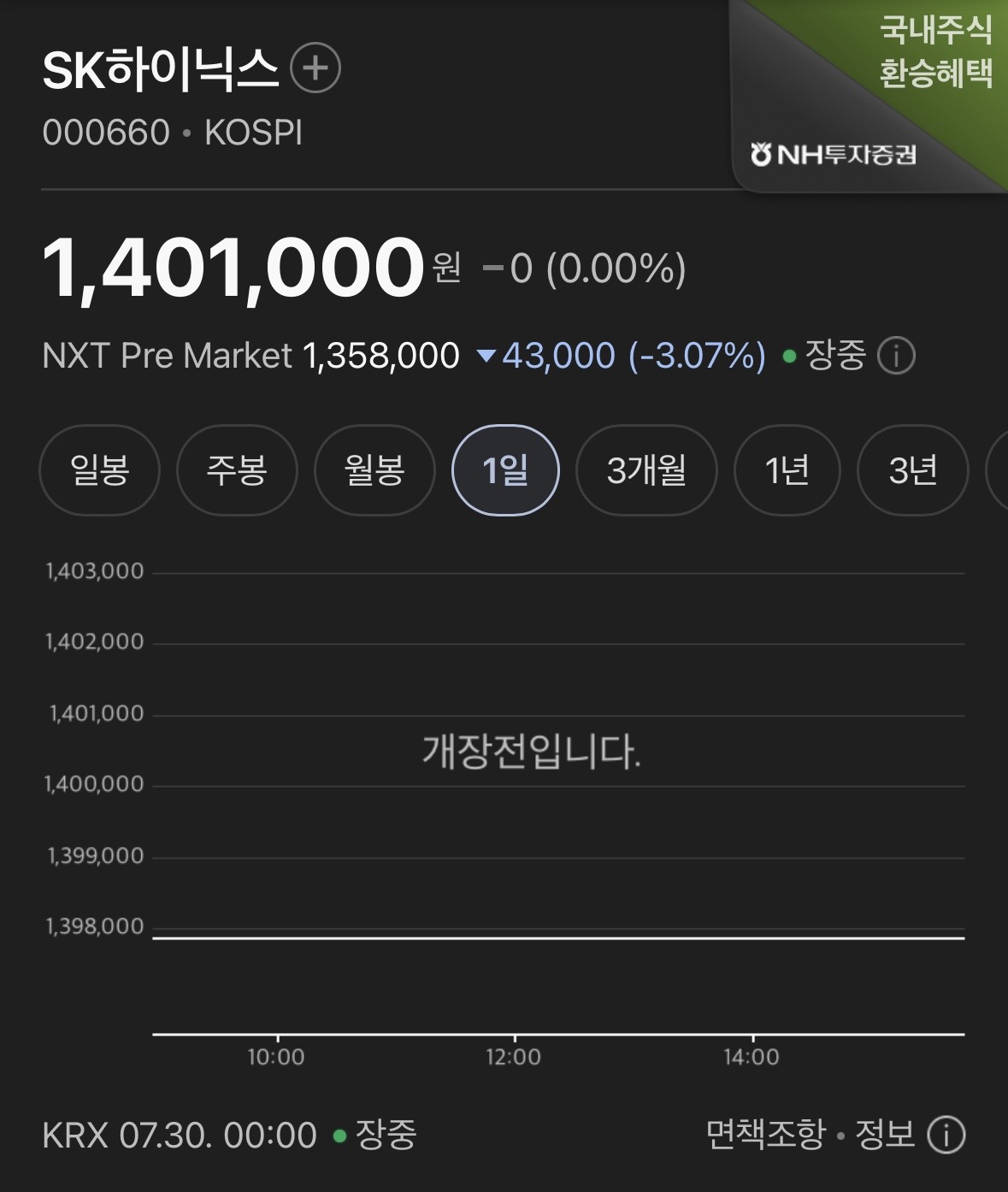Show the 1년 chart range
The width and height of the screenshot is (1008, 1192).
coord(787,470)
